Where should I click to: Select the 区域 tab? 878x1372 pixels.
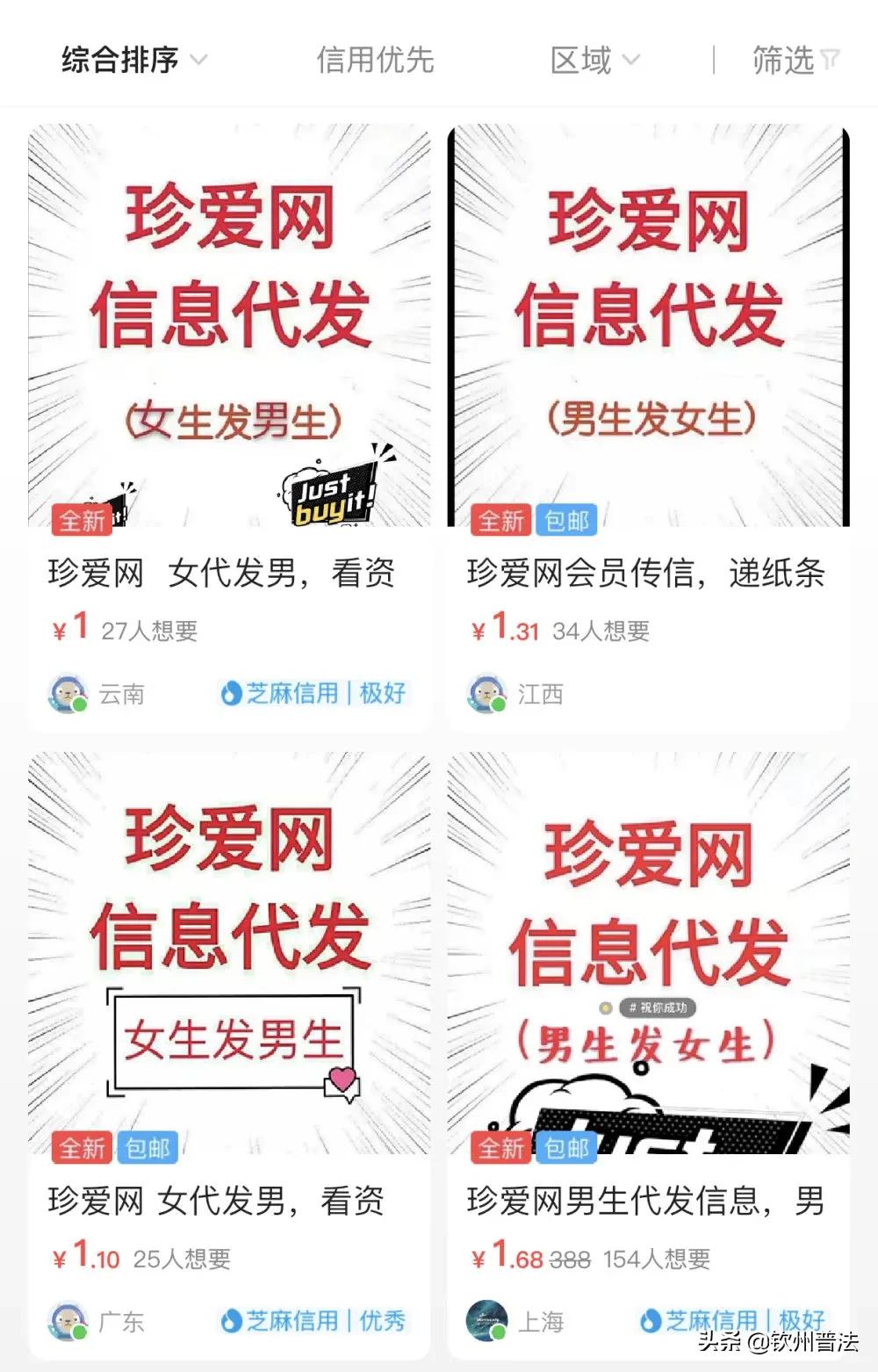581,61
